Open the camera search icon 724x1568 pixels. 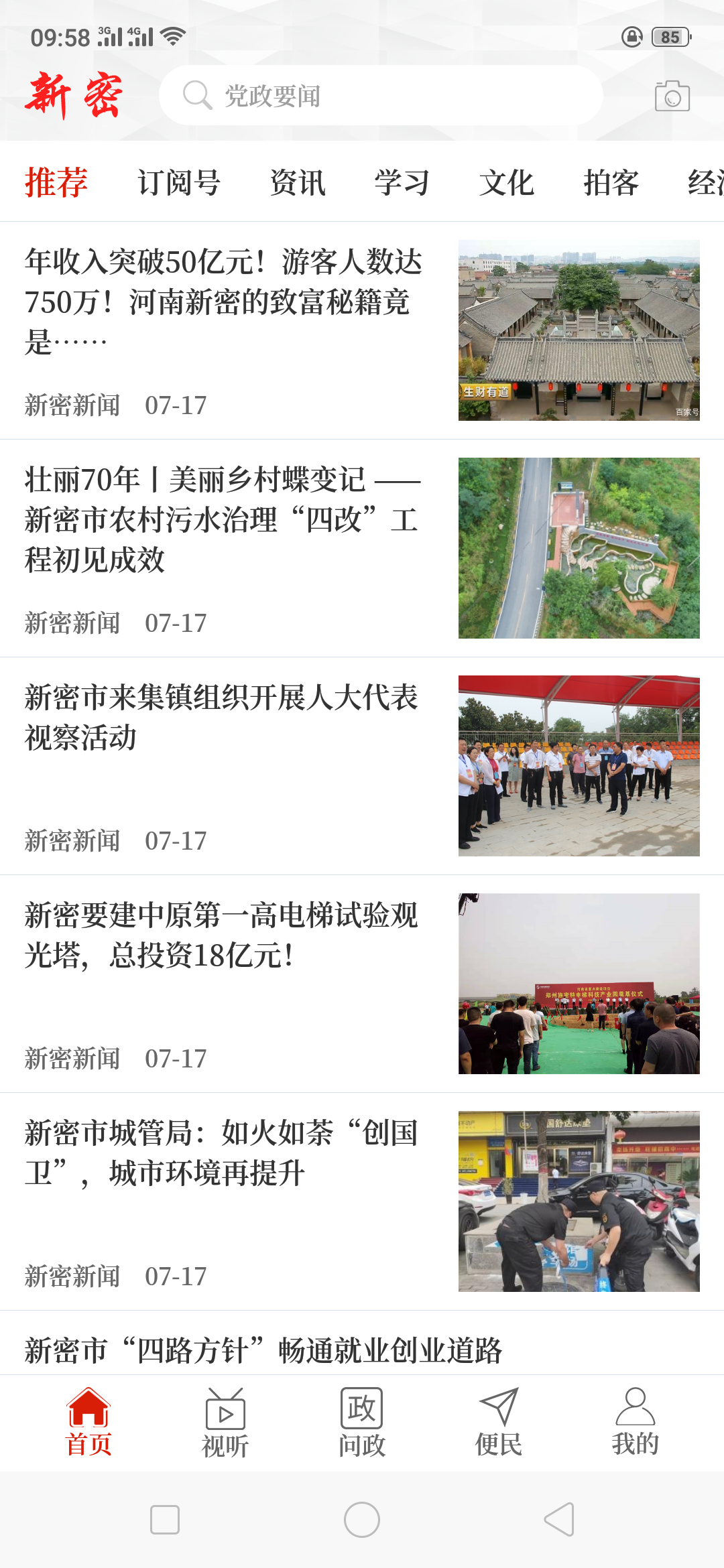(x=672, y=95)
